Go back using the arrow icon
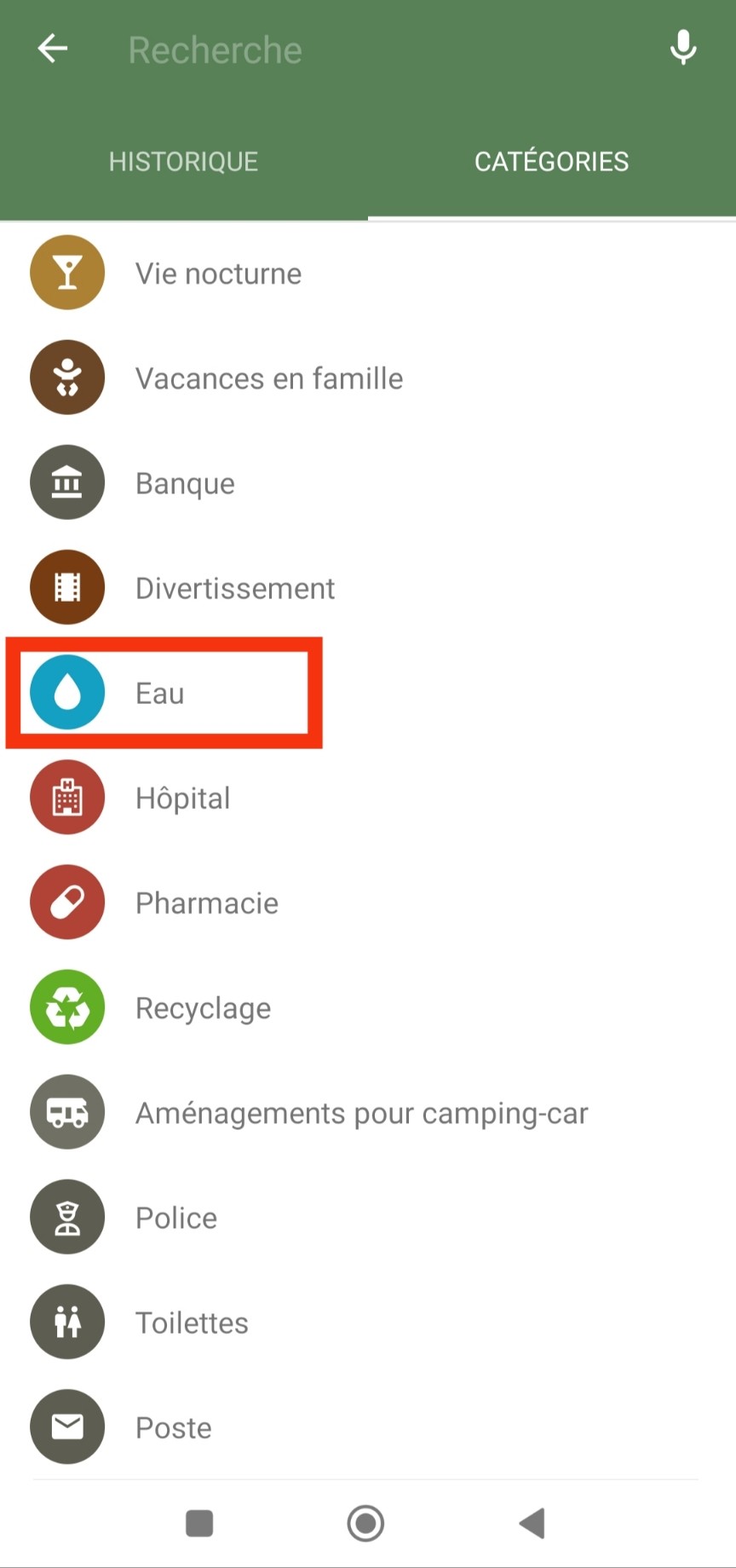736x1568 pixels. point(53,49)
